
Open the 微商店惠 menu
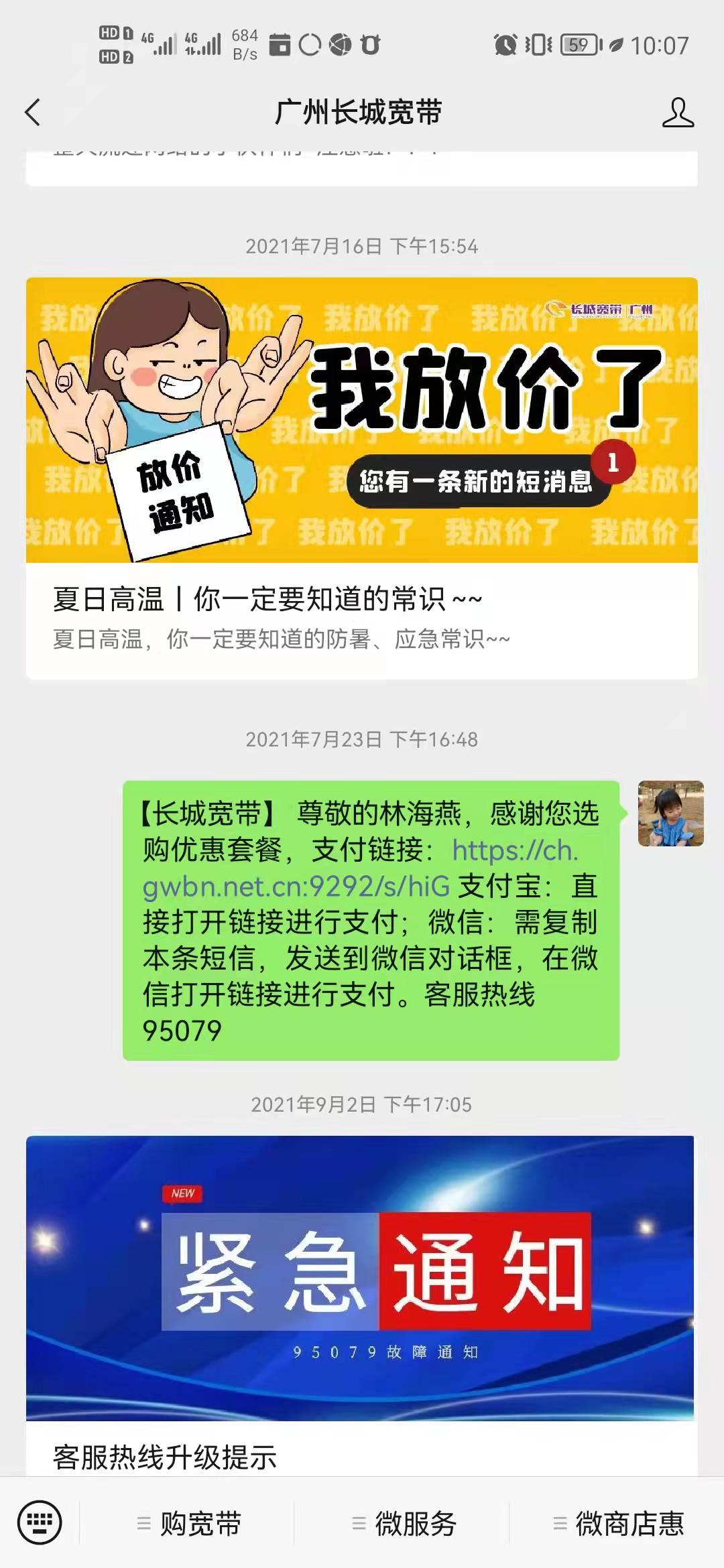click(617, 1524)
